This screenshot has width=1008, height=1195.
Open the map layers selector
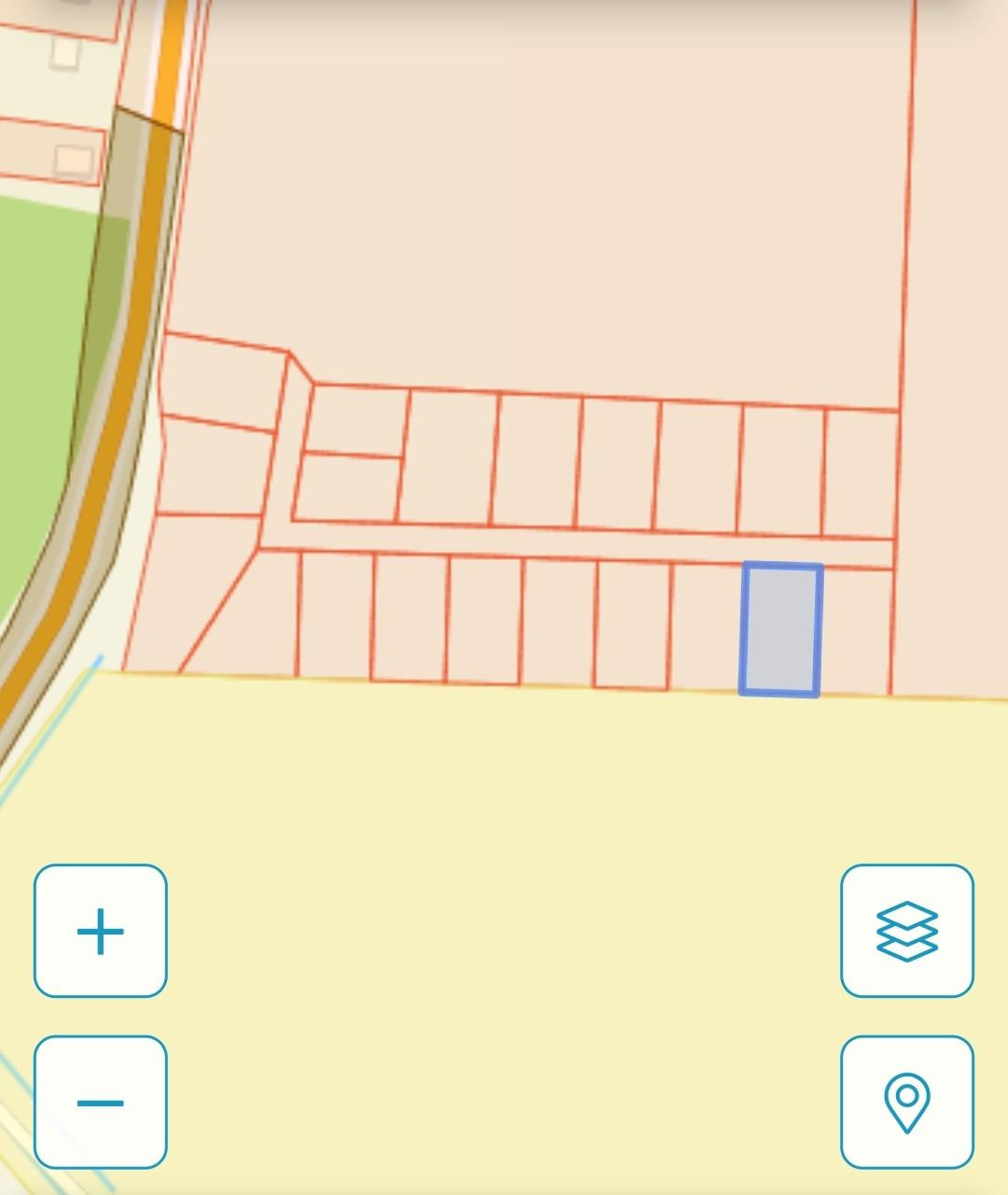click(906, 931)
